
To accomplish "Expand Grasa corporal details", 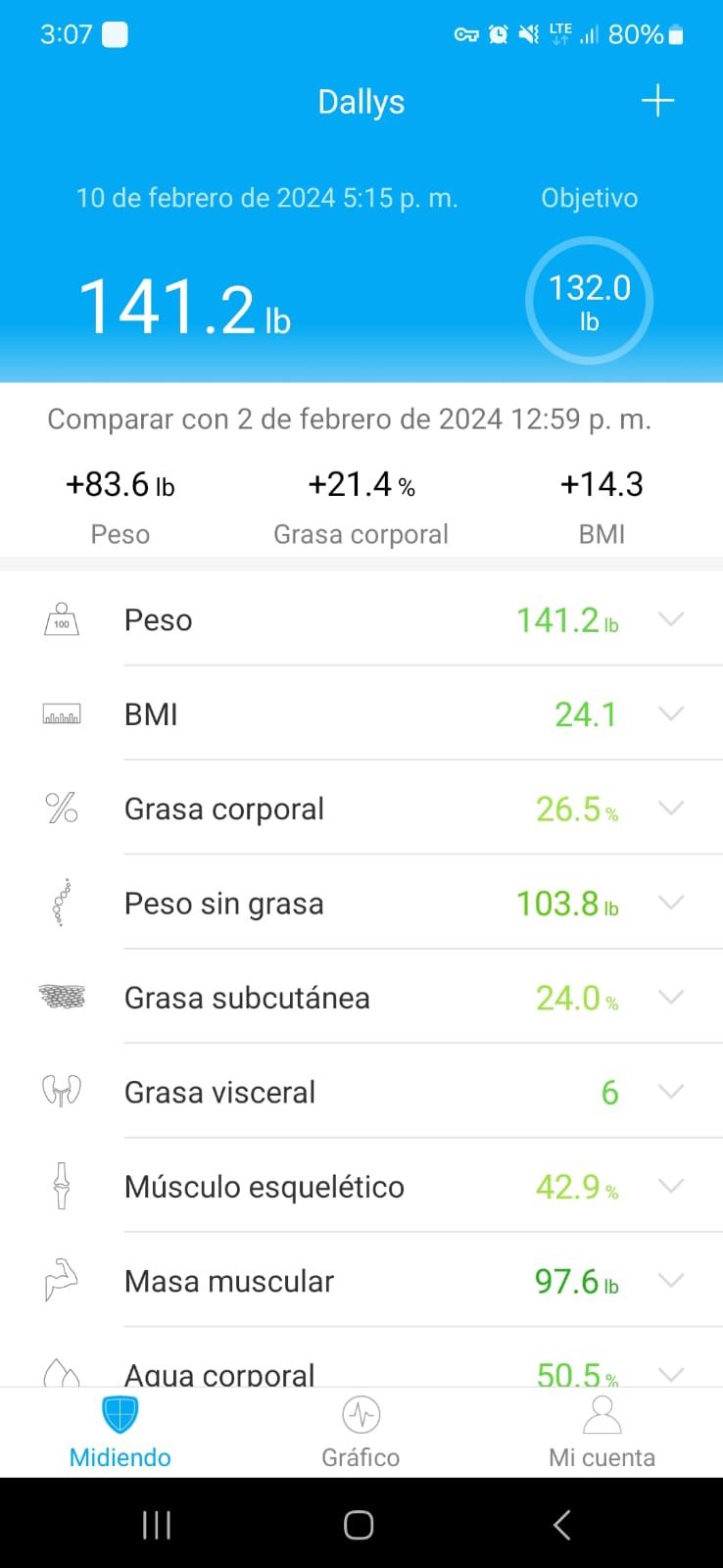I will pyautogui.click(x=361, y=808).
